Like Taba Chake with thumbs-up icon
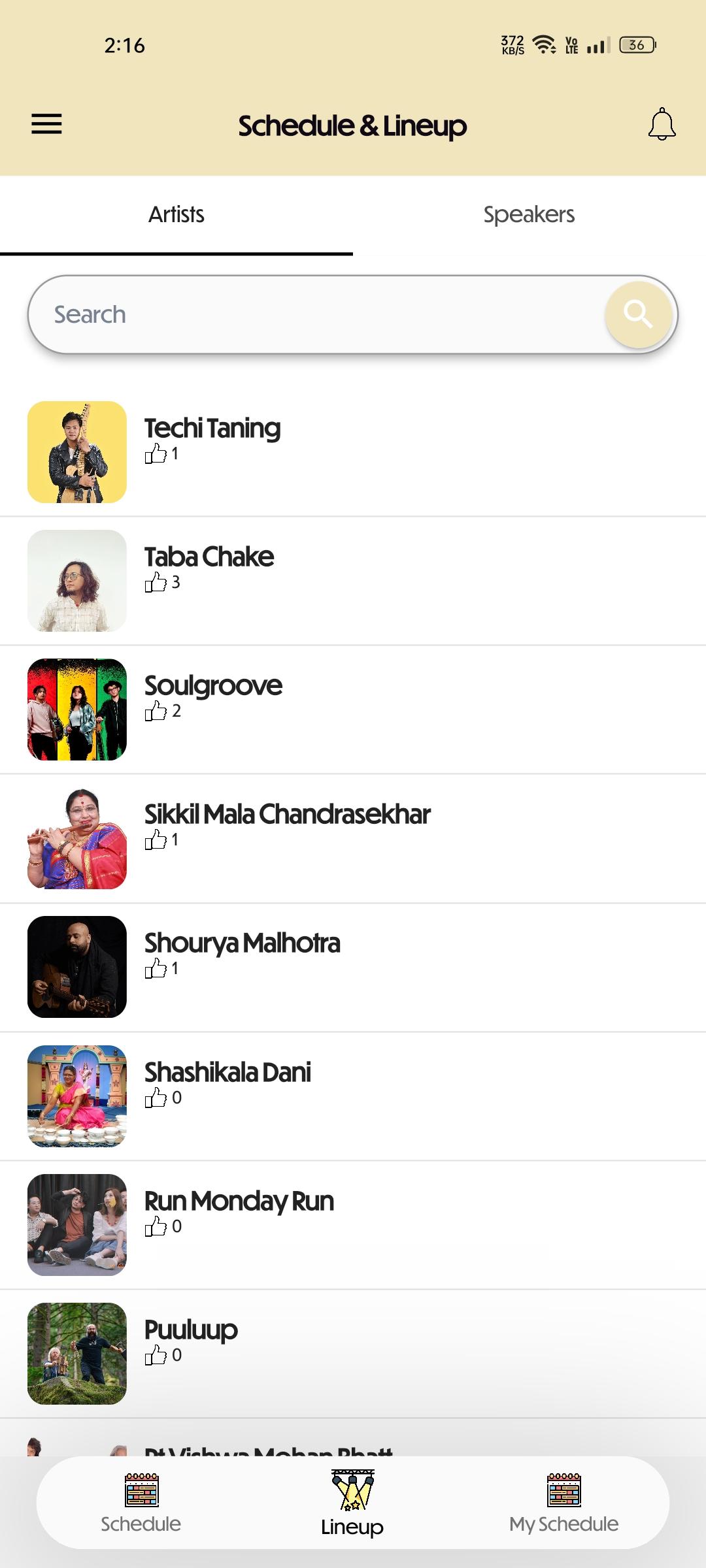Image resolution: width=706 pixels, height=1568 pixels. 156,581
